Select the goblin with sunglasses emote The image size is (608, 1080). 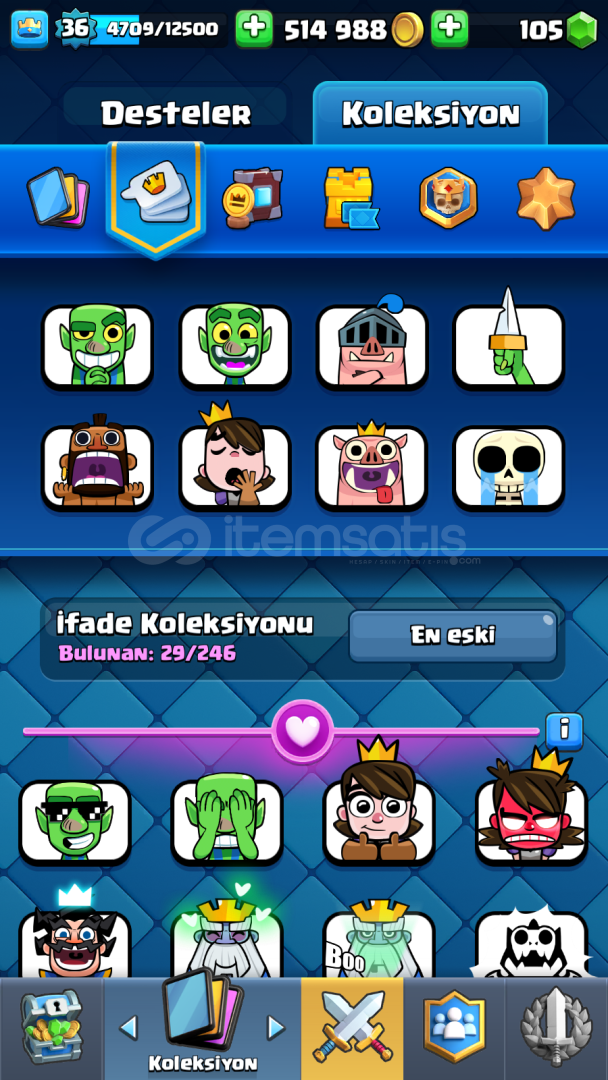75,821
